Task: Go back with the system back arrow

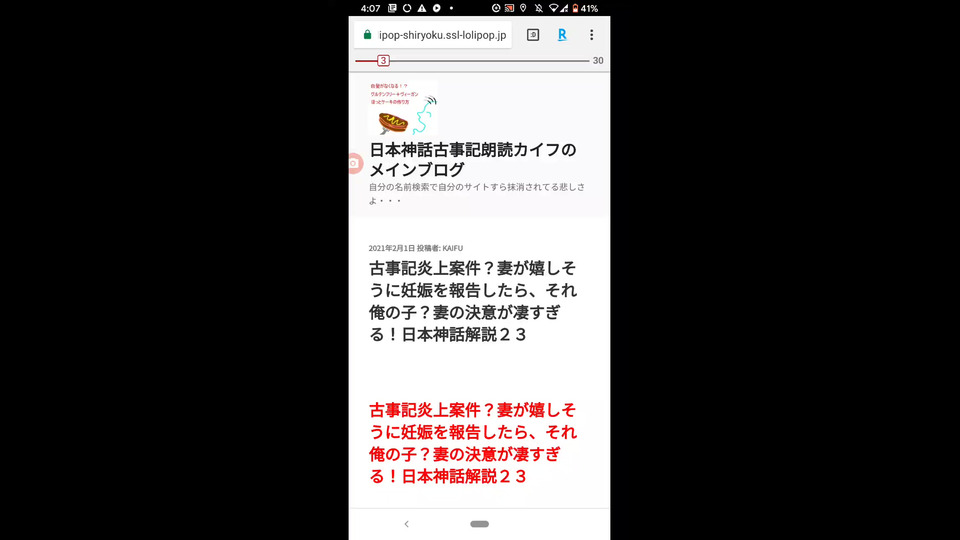Action: (406, 524)
